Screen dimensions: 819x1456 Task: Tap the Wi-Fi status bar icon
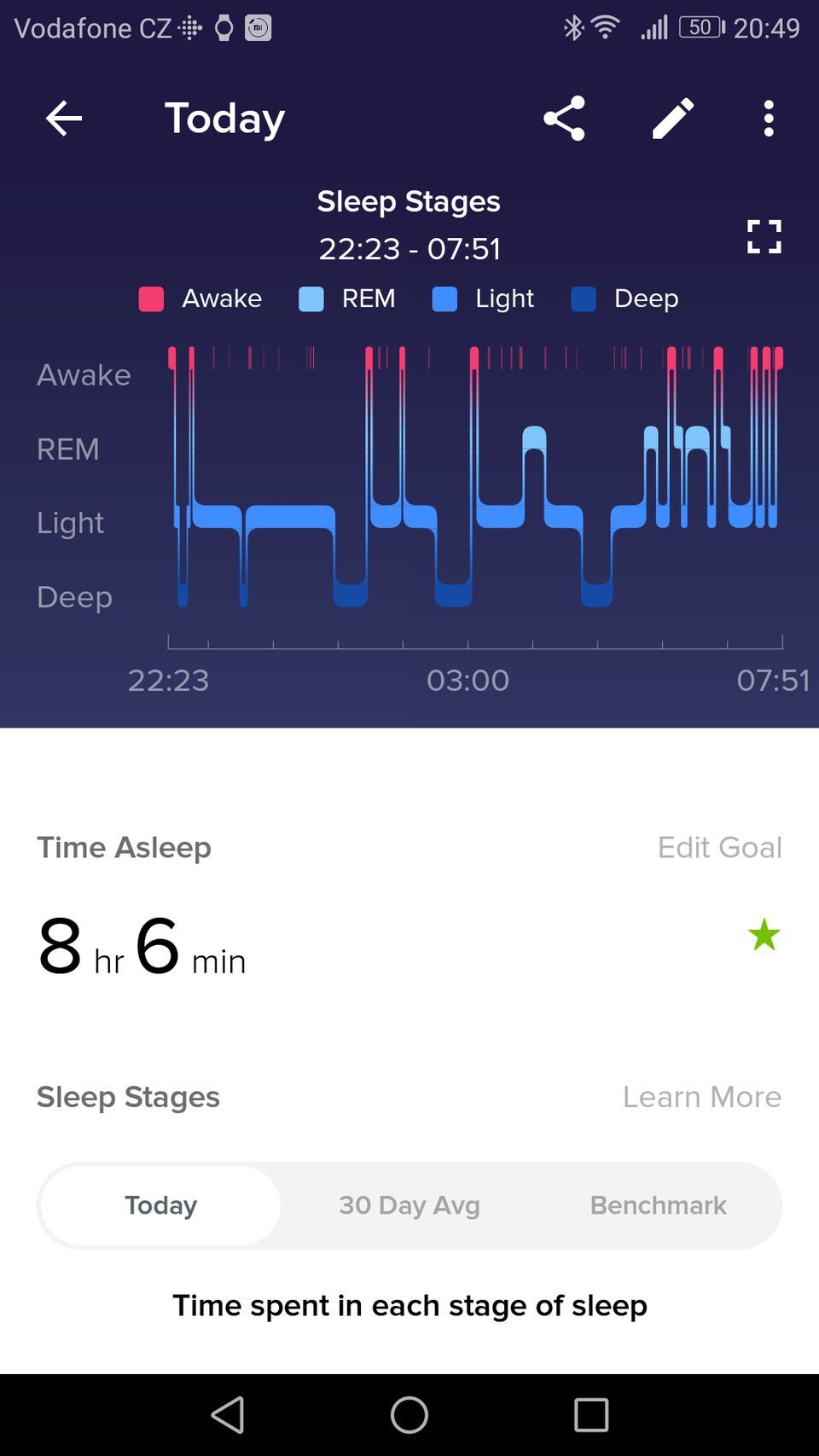(x=607, y=27)
